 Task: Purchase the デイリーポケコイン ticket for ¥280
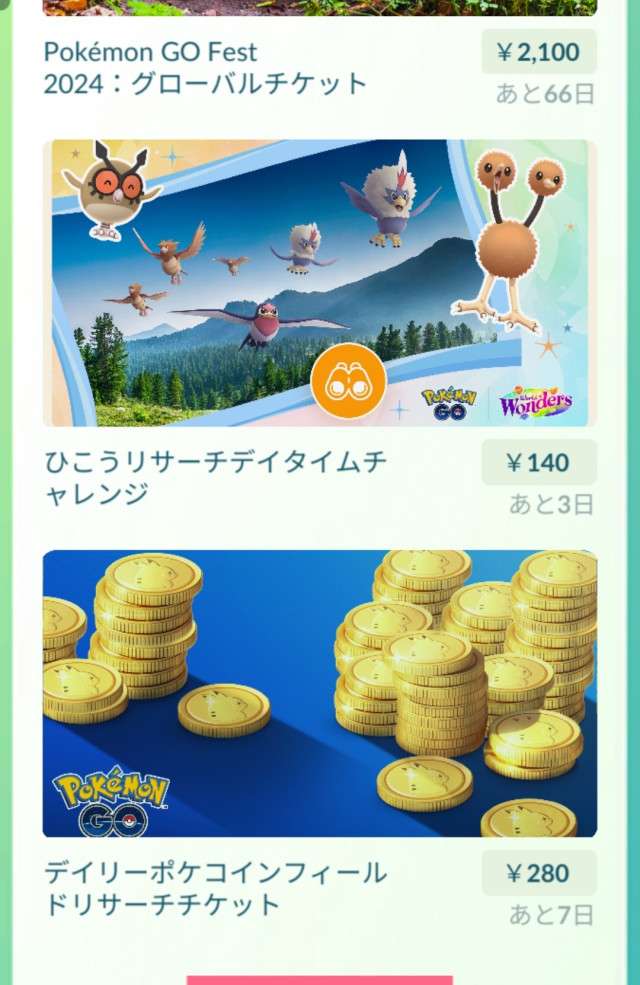(539, 873)
